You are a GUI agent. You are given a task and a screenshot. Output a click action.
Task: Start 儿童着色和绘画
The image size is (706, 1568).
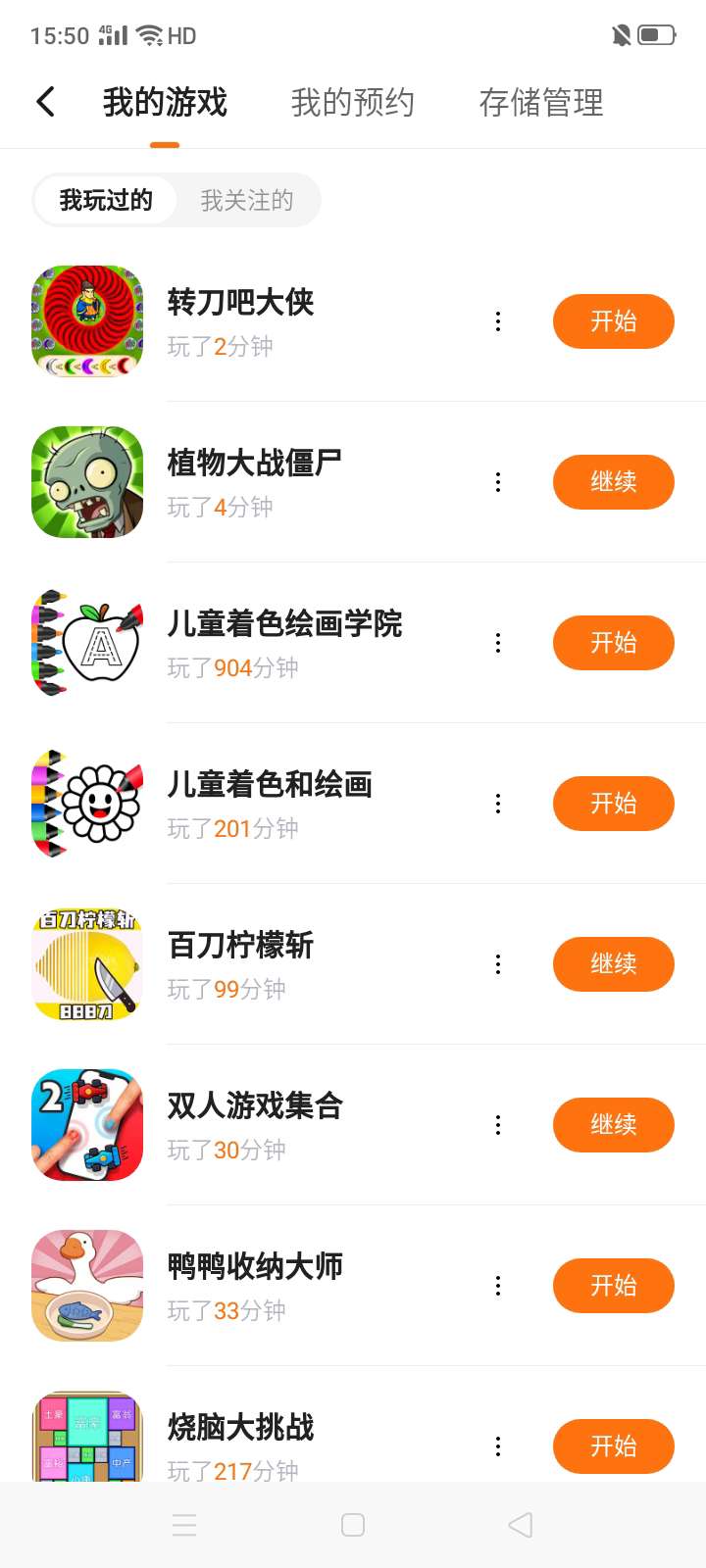pos(613,804)
